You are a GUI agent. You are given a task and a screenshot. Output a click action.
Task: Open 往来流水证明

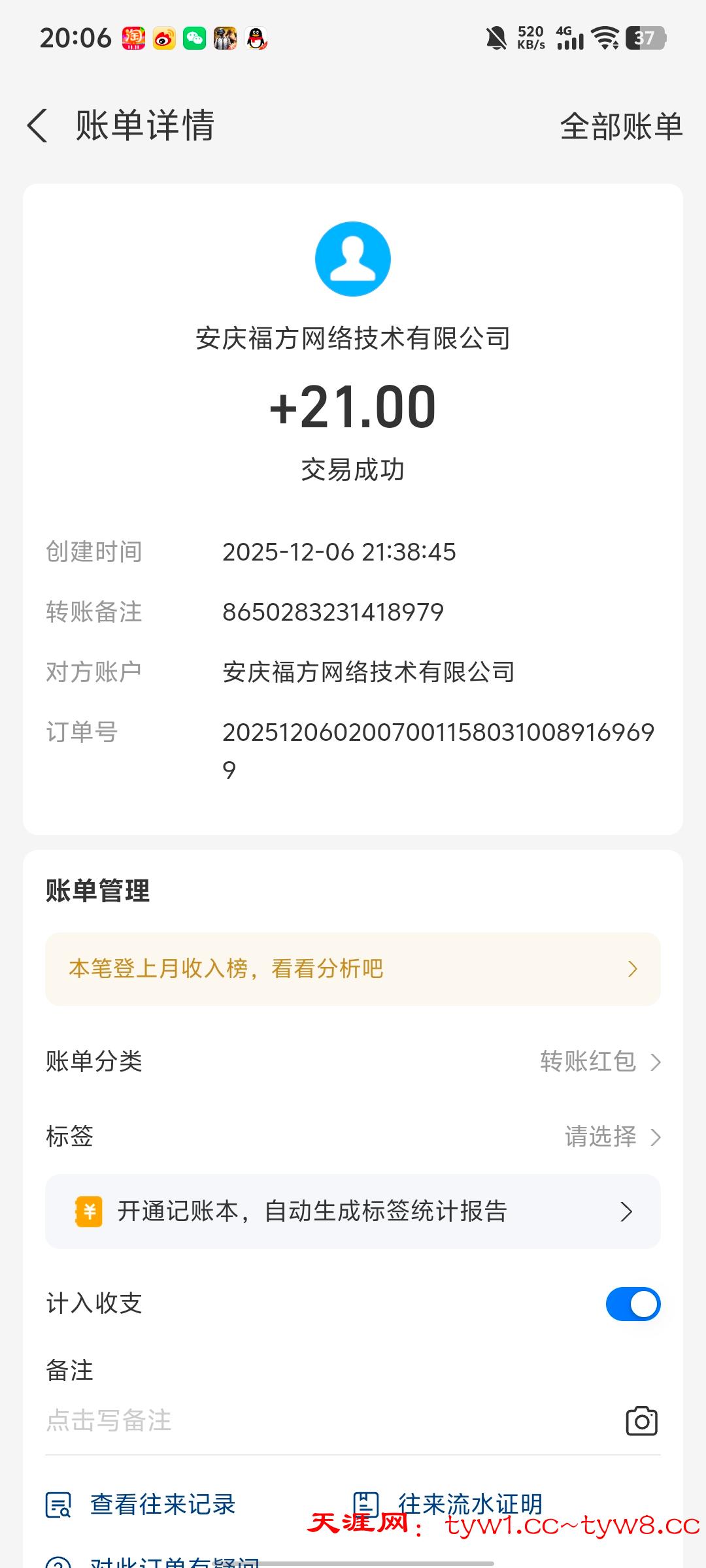[x=448, y=1503]
